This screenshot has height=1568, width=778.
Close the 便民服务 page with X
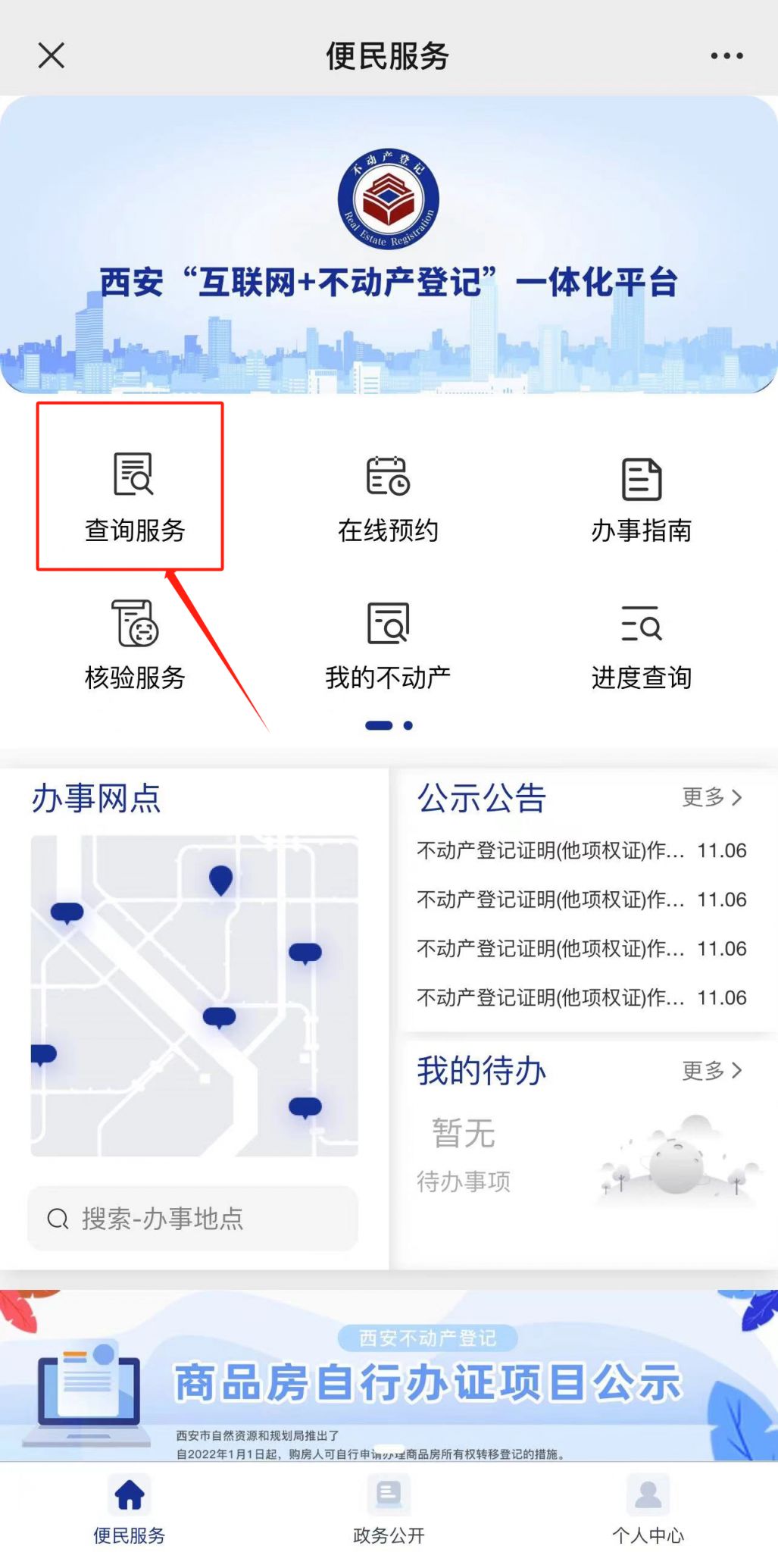pos(50,55)
